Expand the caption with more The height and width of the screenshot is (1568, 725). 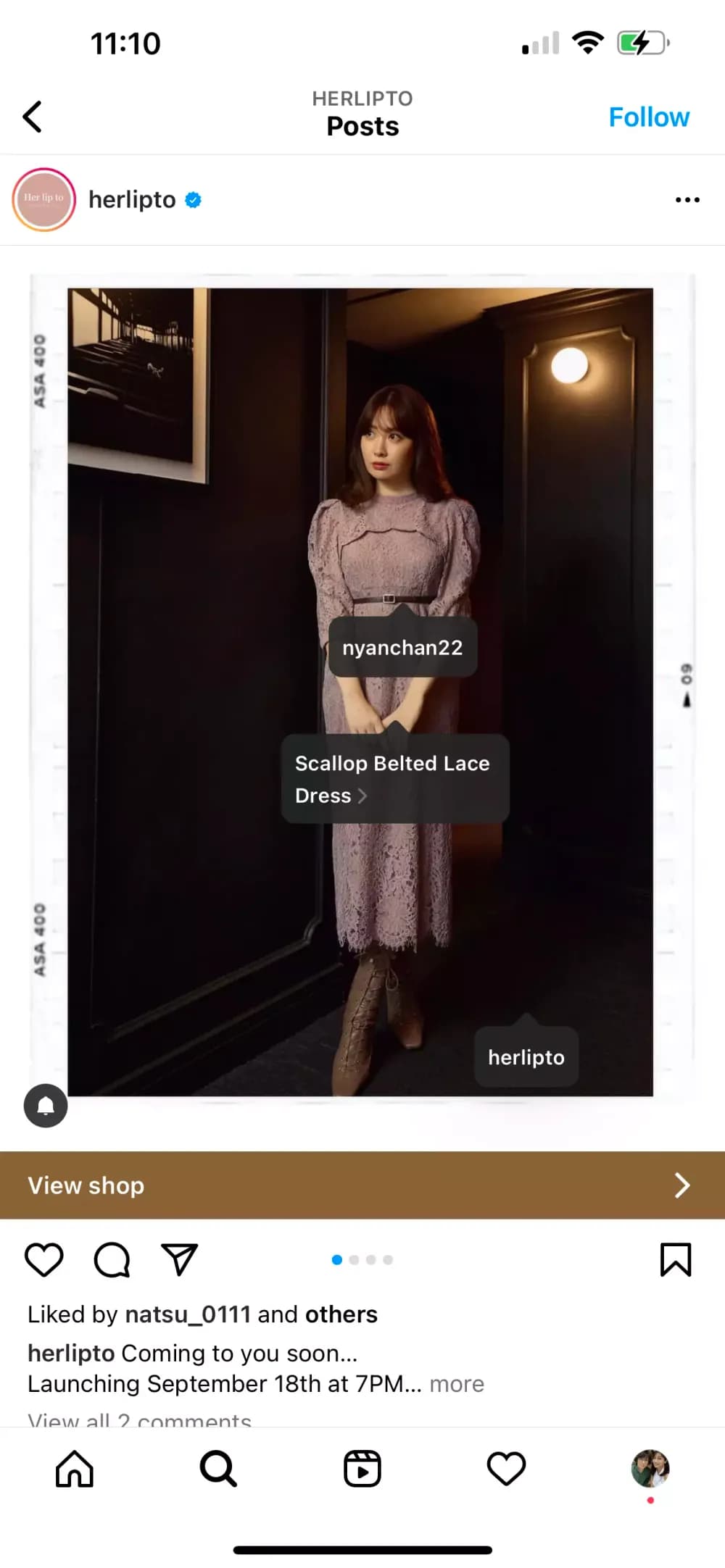[x=457, y=1384]
